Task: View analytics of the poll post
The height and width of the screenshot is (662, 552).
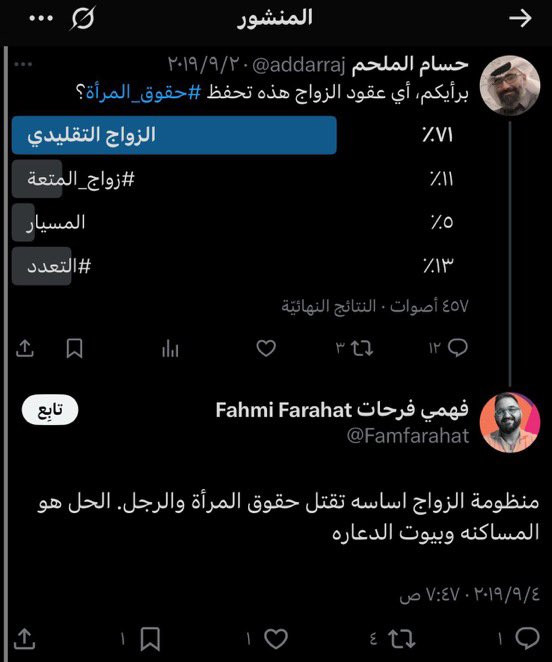Action: click(170, 349)
